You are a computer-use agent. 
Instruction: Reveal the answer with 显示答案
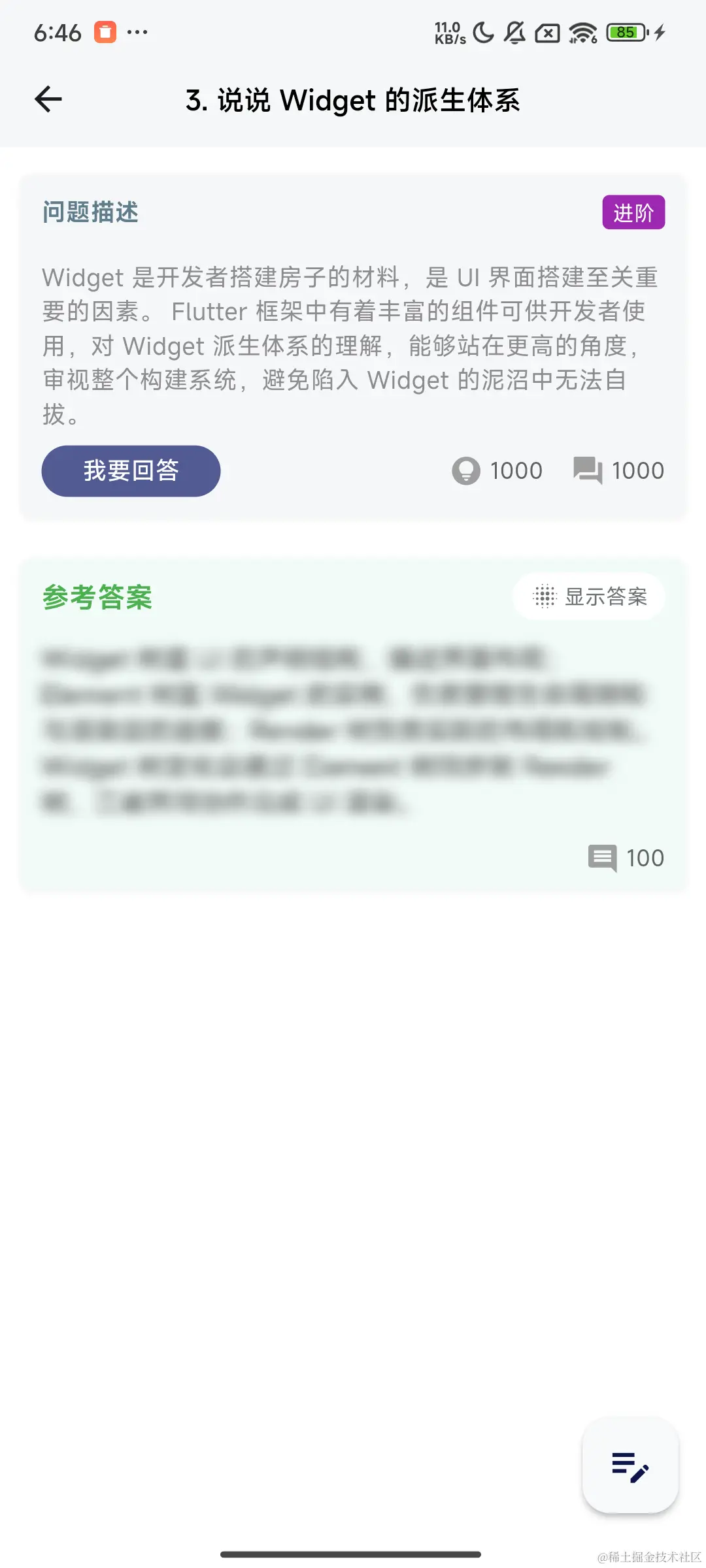[589, 596]
